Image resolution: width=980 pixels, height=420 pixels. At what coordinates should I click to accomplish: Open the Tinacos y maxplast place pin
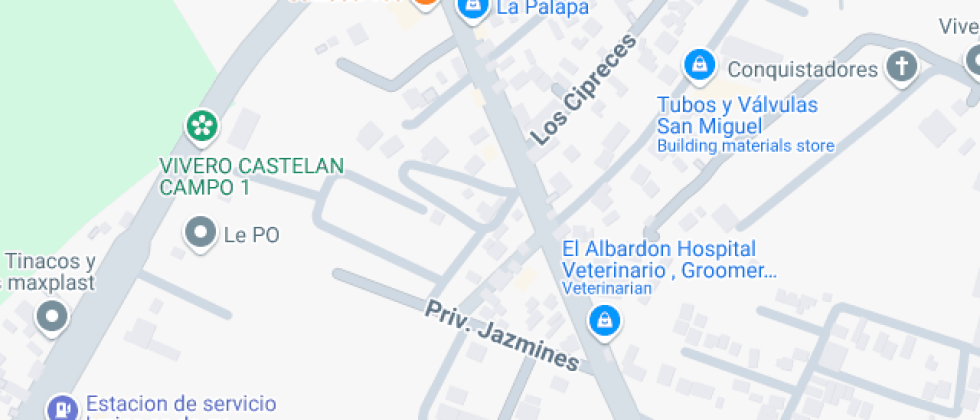tap(52, 318)
